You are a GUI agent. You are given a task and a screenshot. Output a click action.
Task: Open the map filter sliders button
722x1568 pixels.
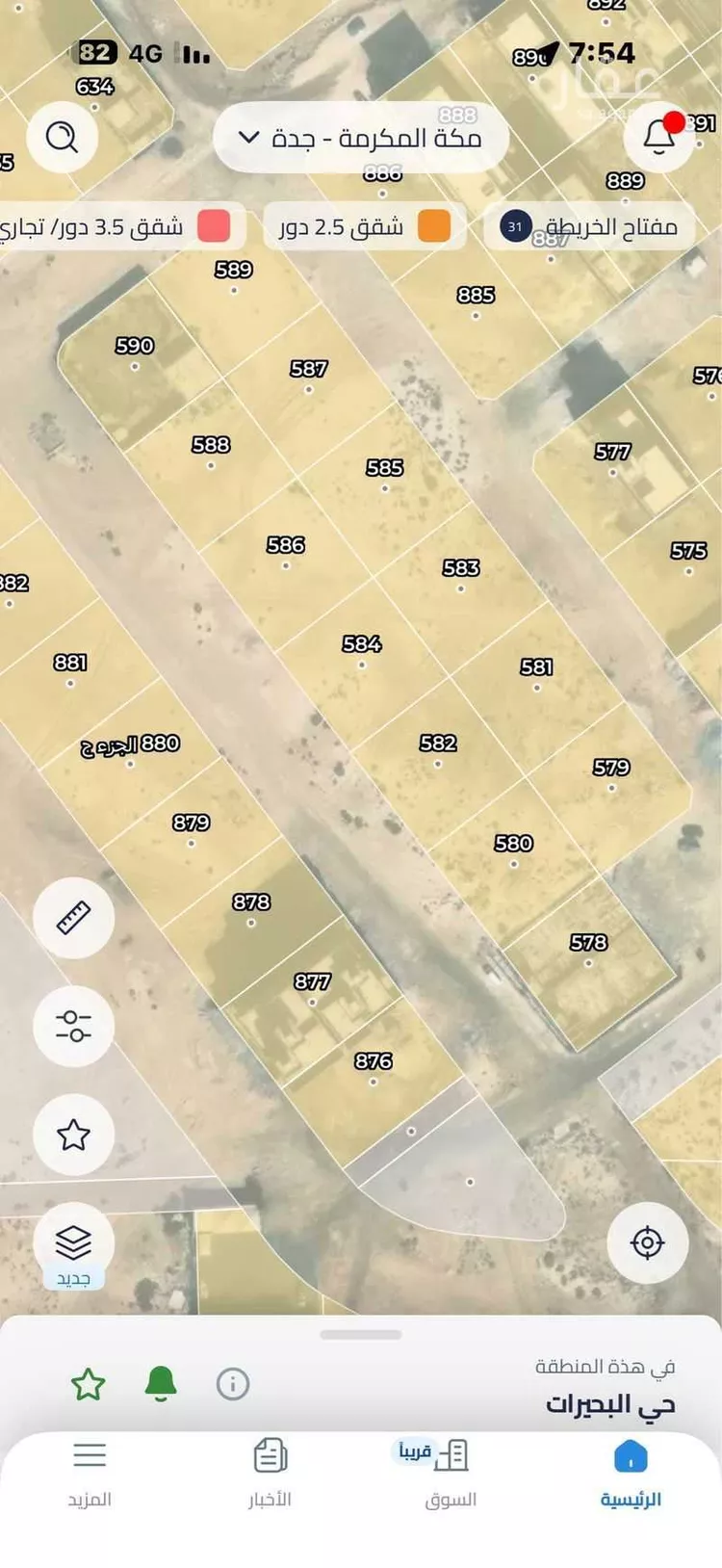tap(74, 1026)
